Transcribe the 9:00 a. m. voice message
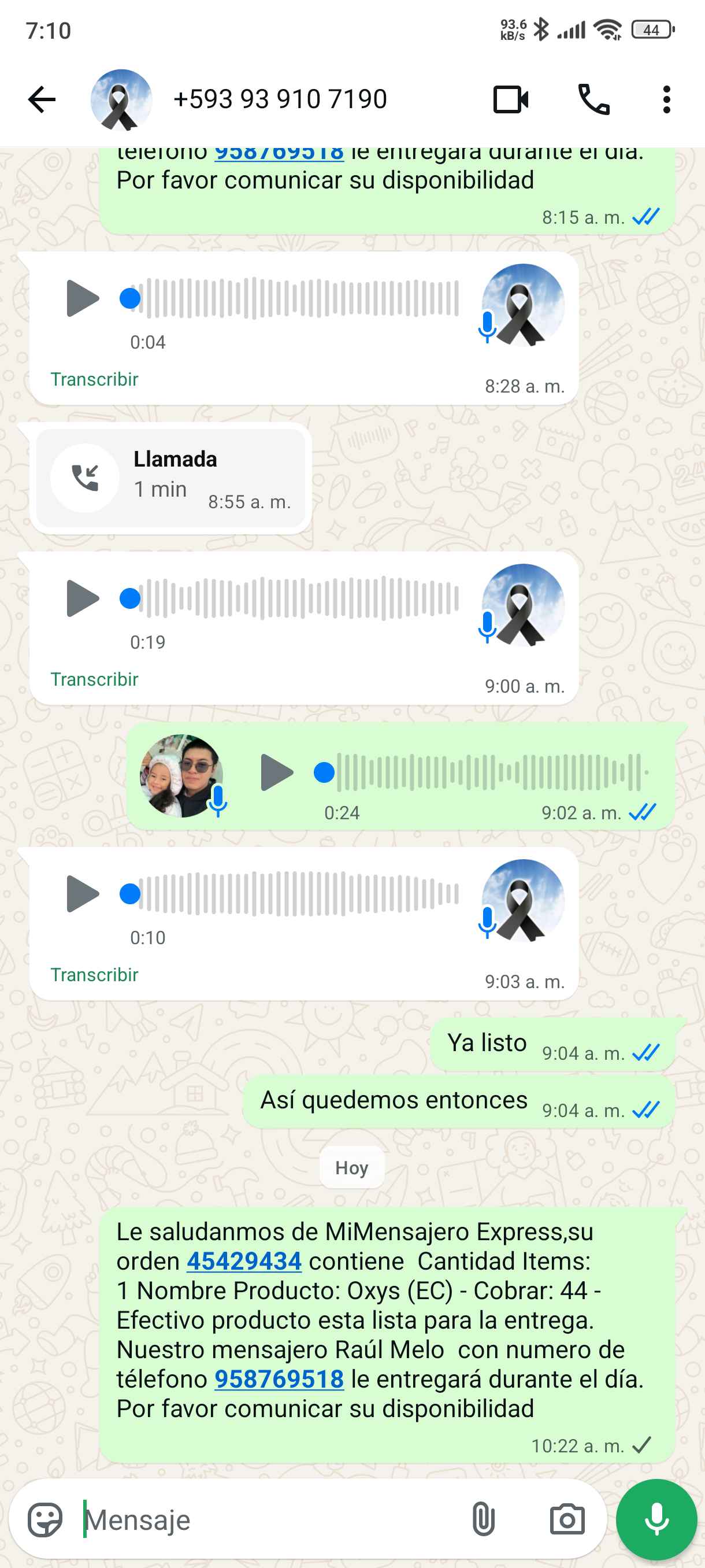This screenshot has height=1568, width=705. pos(94,679)
